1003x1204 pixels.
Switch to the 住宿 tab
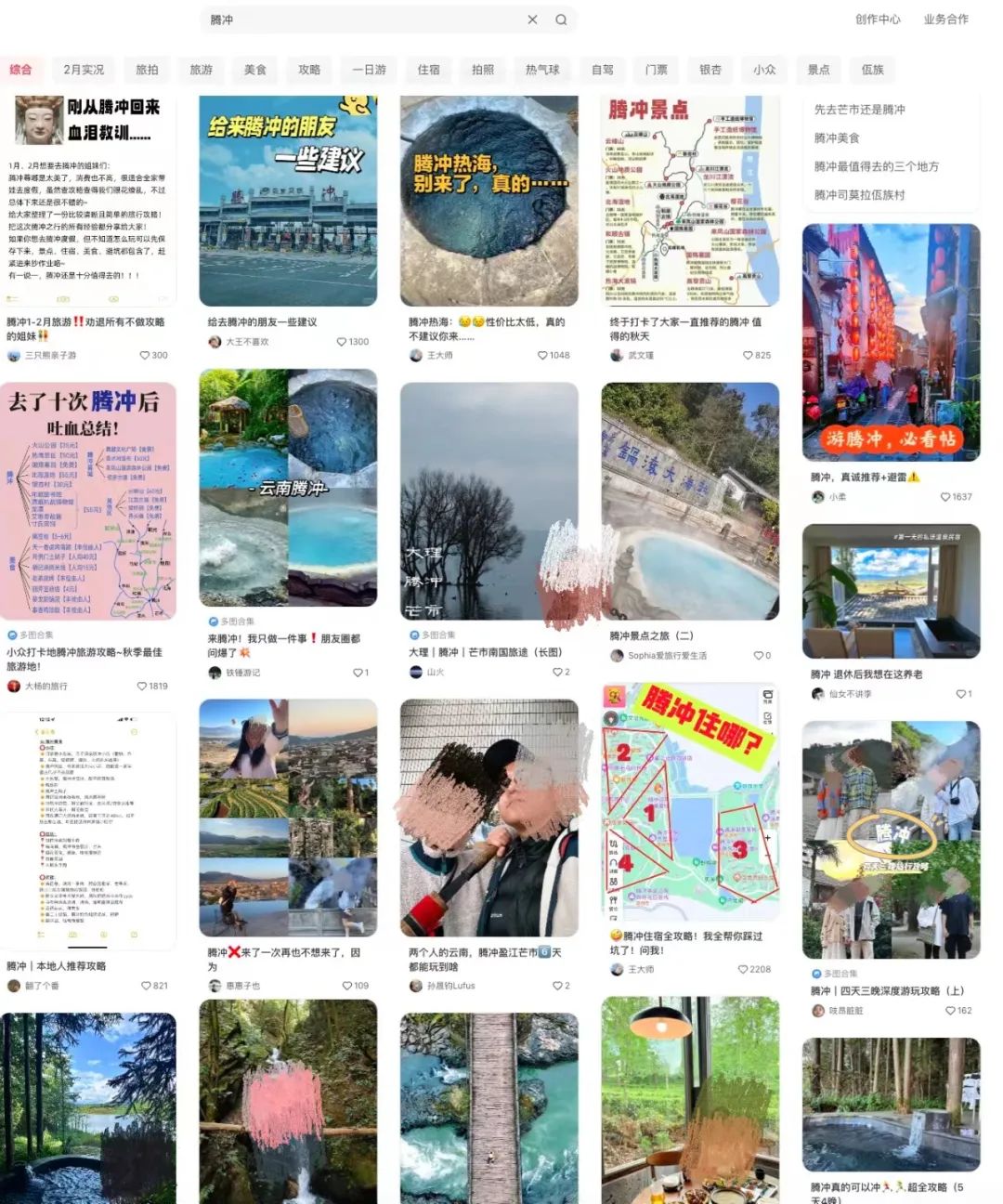[428, 70]
